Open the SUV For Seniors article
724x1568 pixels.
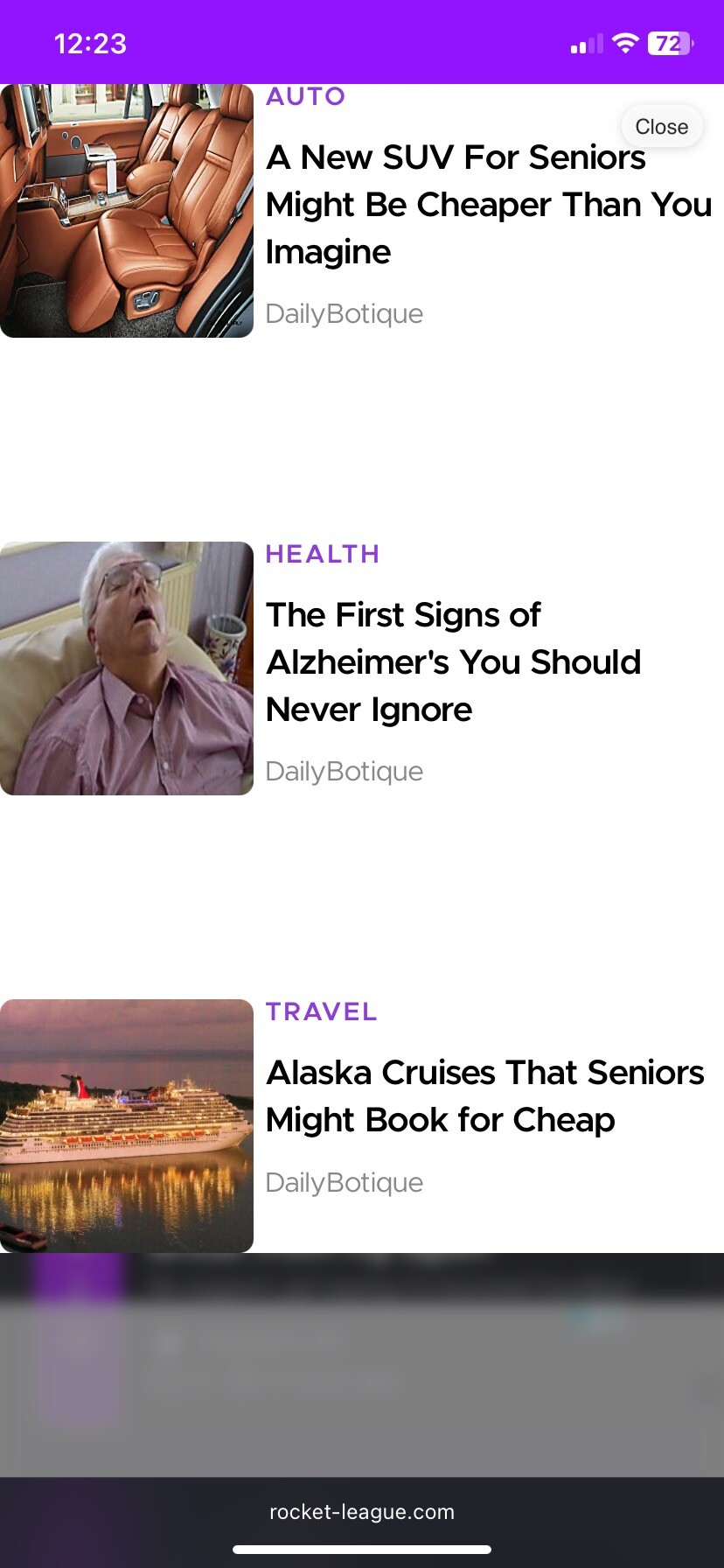(488, 204)
